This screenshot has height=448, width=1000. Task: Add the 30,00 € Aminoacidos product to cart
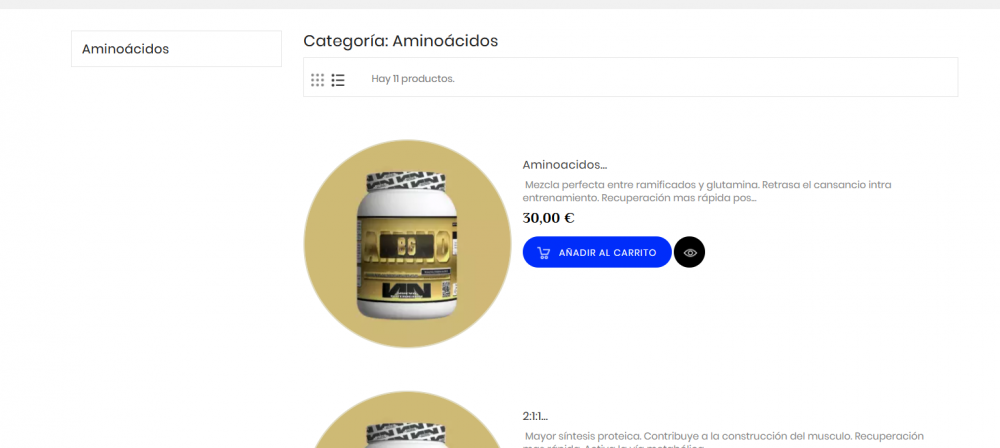[597, 252]
